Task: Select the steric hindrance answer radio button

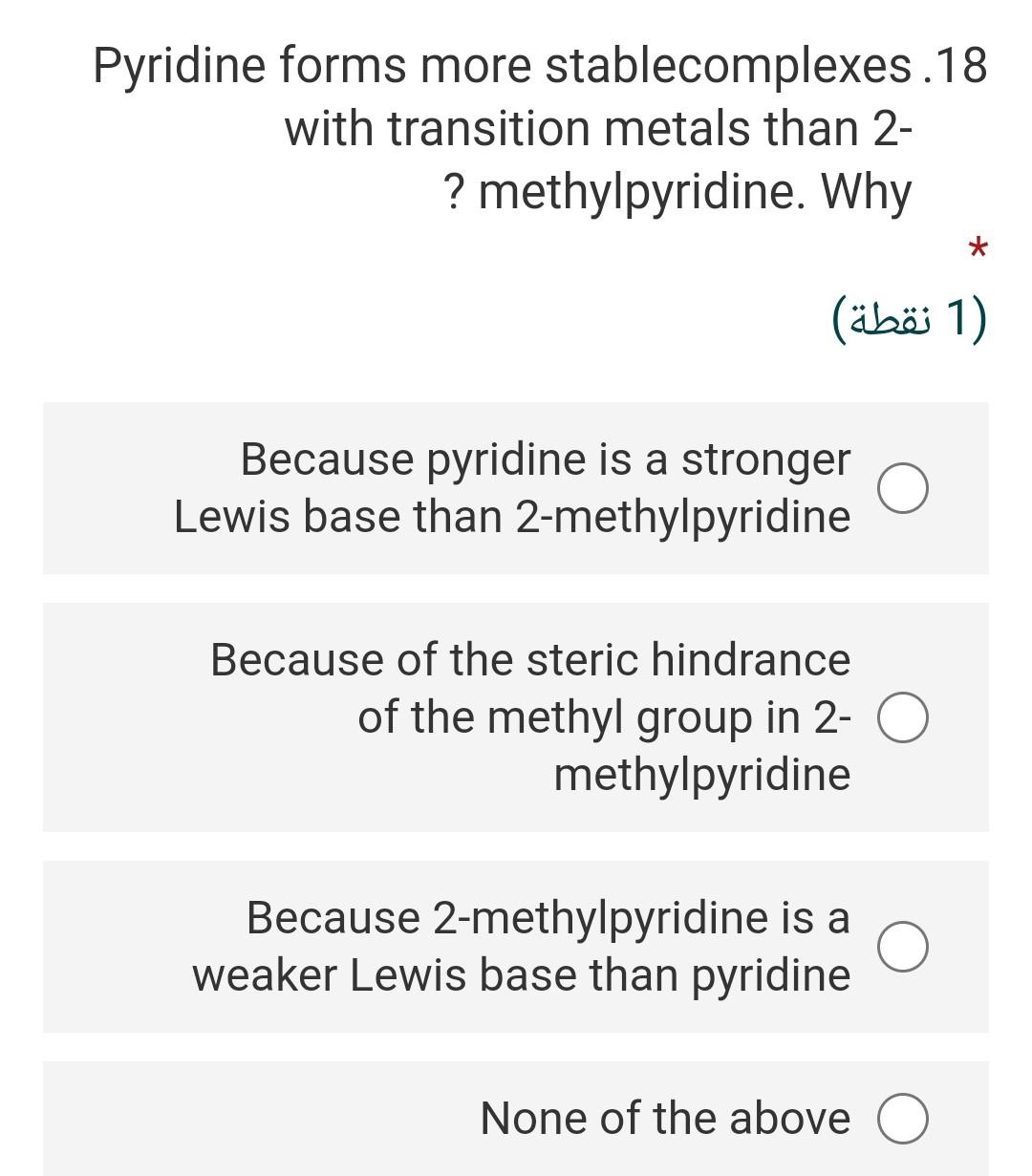Action: point(902,716)
